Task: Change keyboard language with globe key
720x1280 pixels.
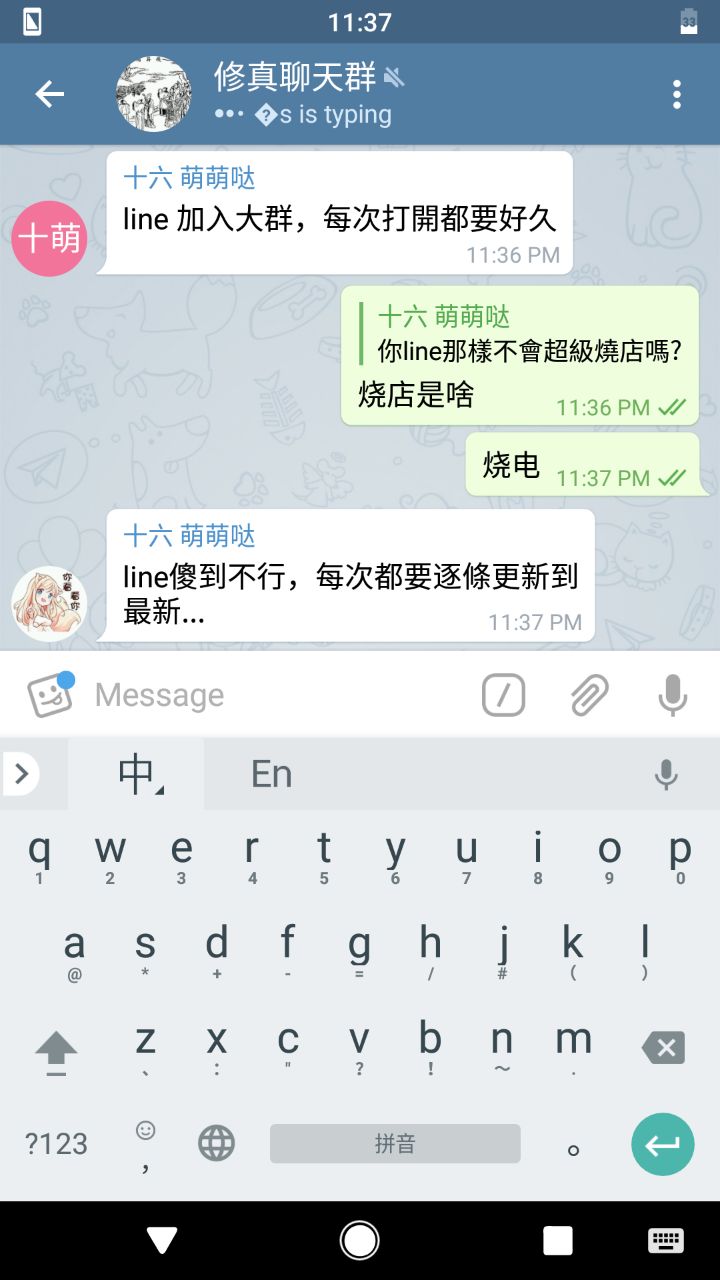Action: [216, 1143]
